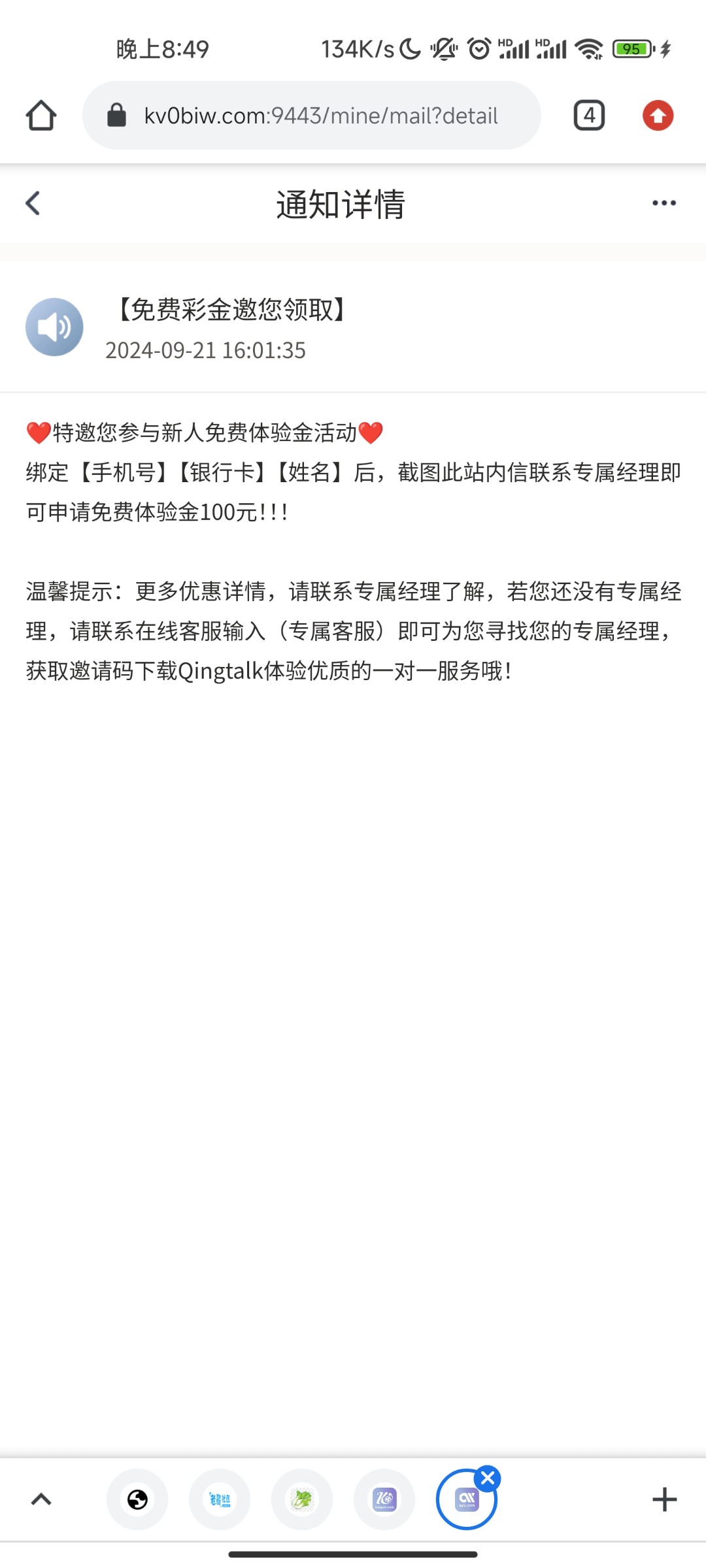Switch to the blue-text logo tab
706x1568 pixels.
click(x=220, y=1499)
